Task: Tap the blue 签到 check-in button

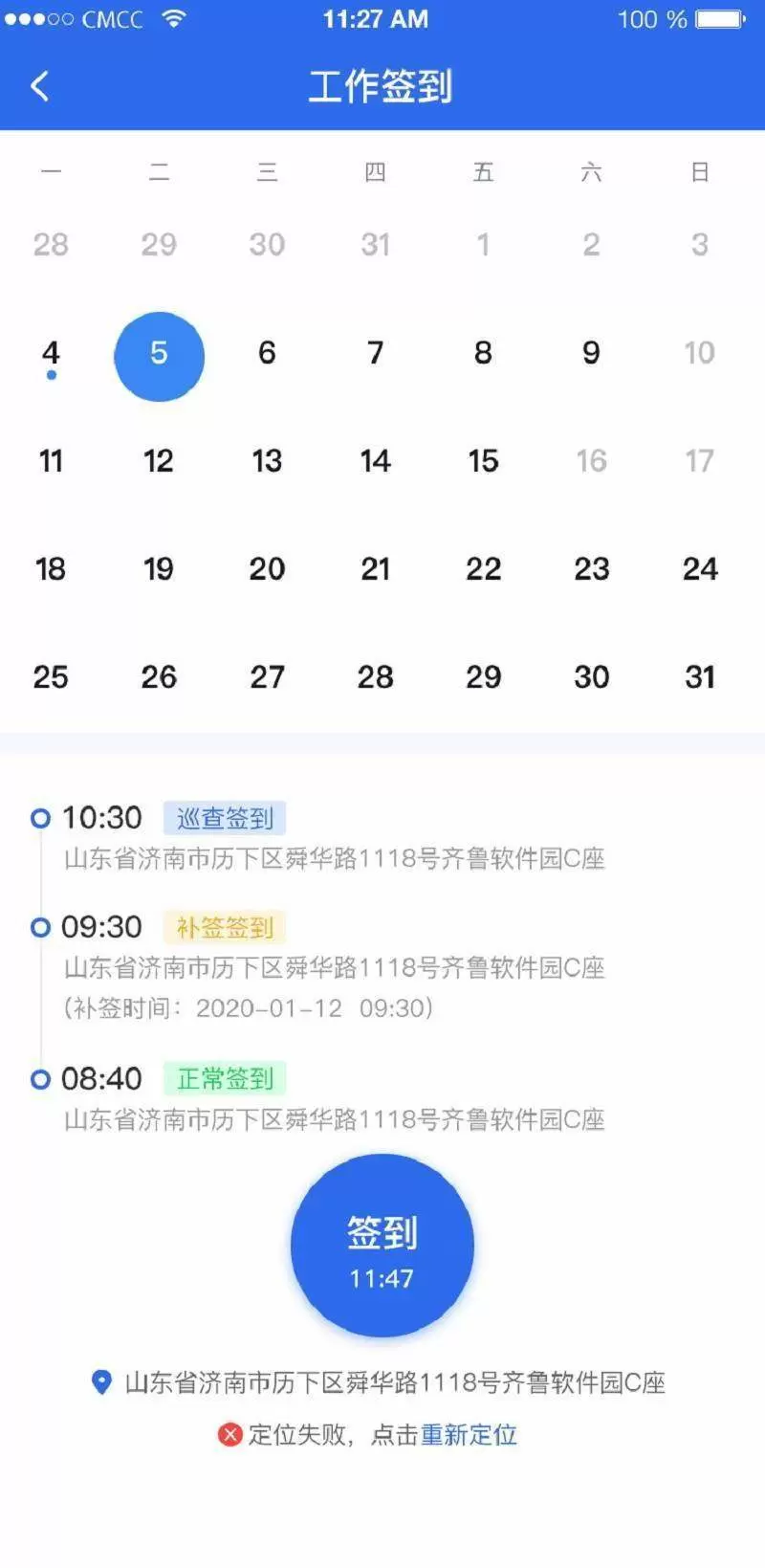Action: point(382,1245)
